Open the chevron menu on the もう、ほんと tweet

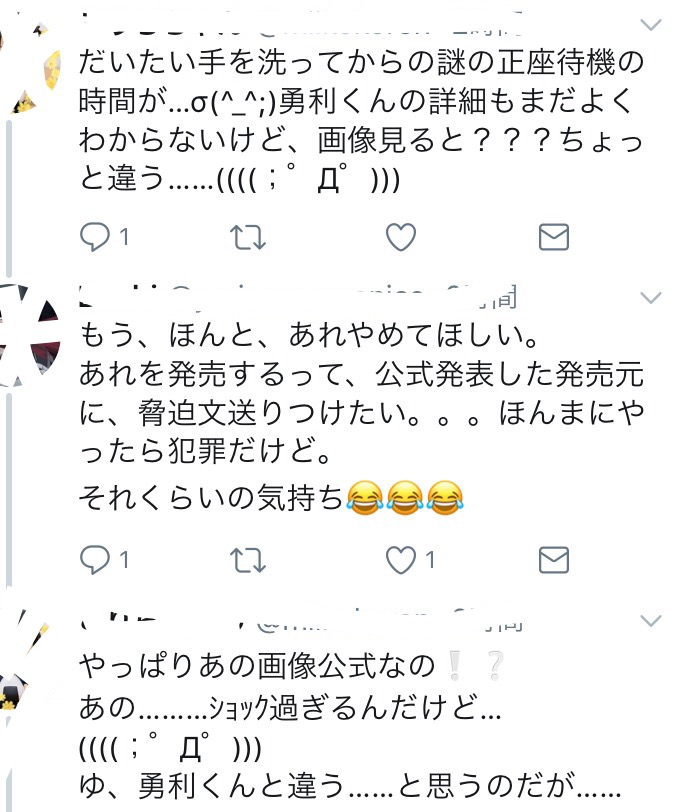(650, 298)
